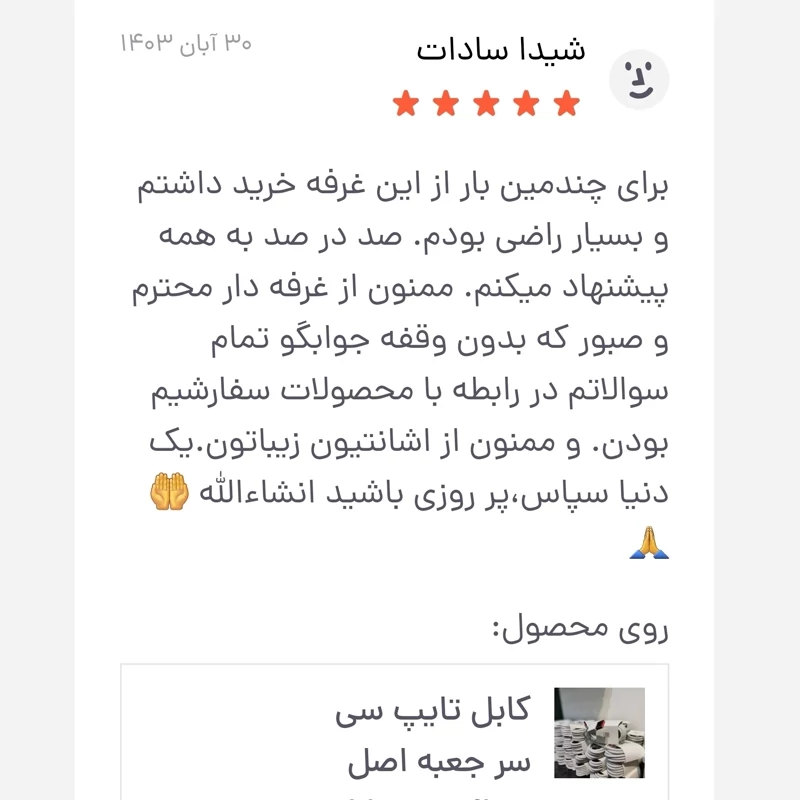Open reviewer شیدا سادات's profile avatar
800x800 pixels.
(639, 79)
